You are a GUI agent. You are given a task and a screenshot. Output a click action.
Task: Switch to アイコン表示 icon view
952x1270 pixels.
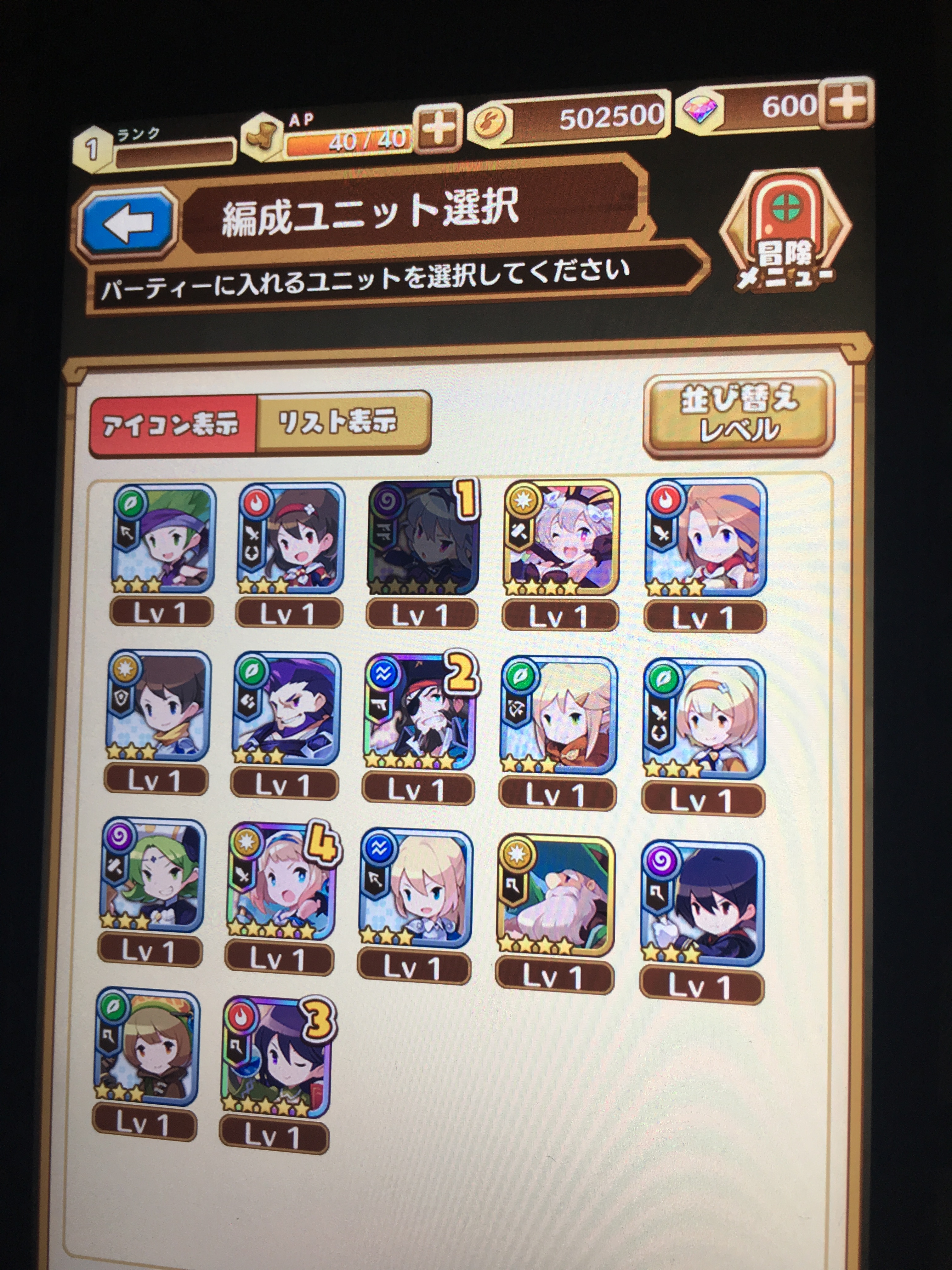pyautogui.click(x=172, y=426)
